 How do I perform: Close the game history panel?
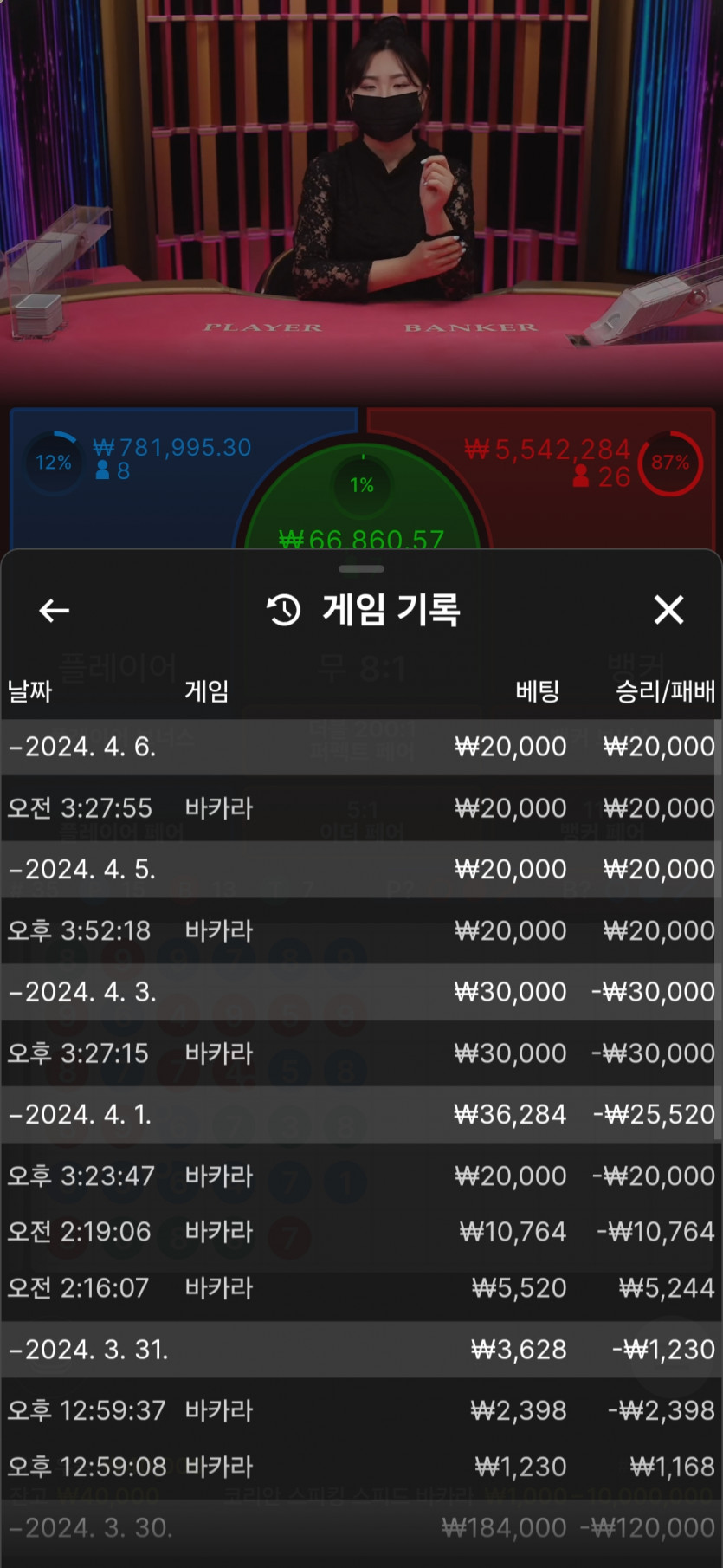click(668, 611)
